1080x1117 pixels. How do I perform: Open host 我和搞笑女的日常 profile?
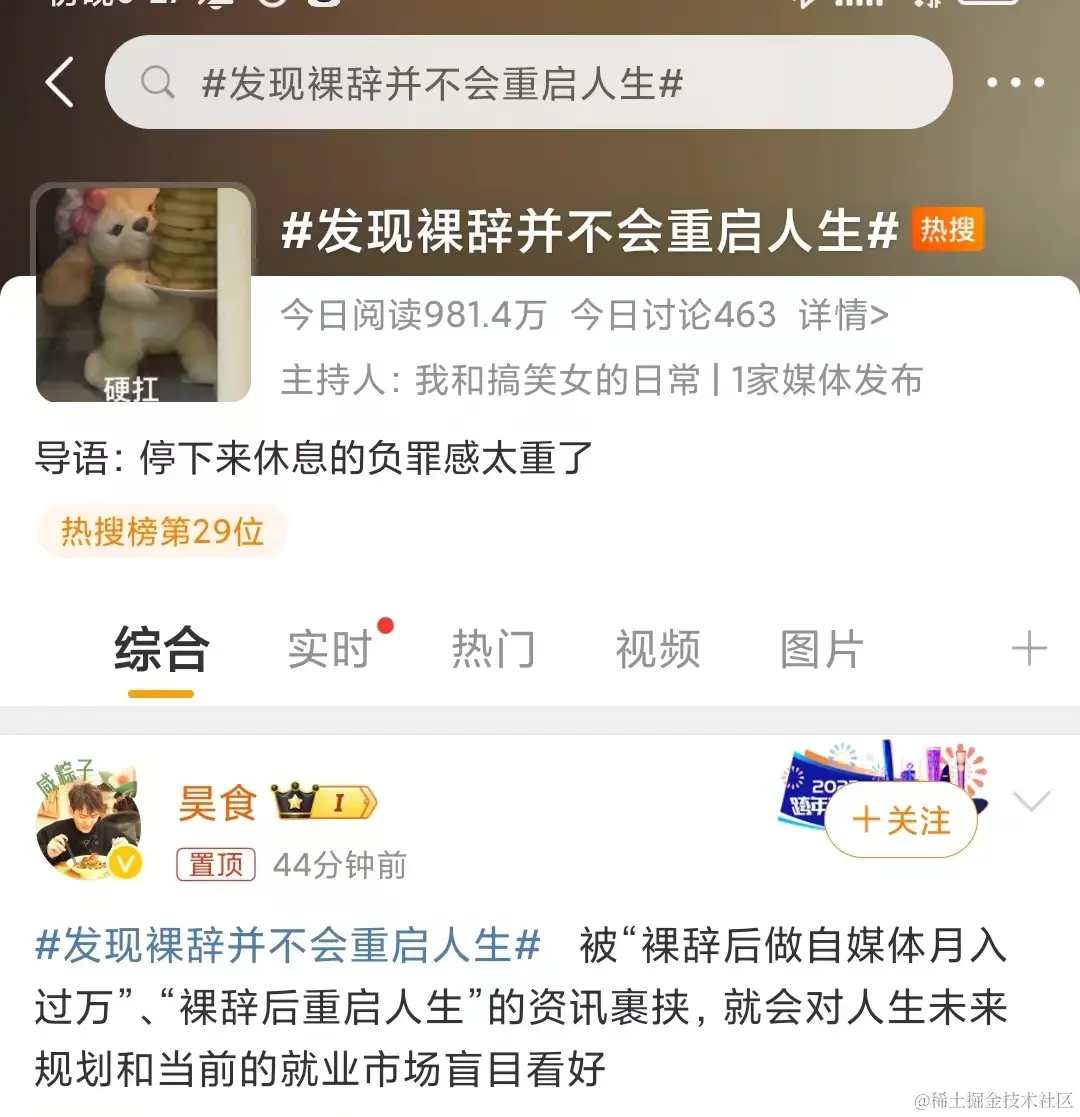558,380
